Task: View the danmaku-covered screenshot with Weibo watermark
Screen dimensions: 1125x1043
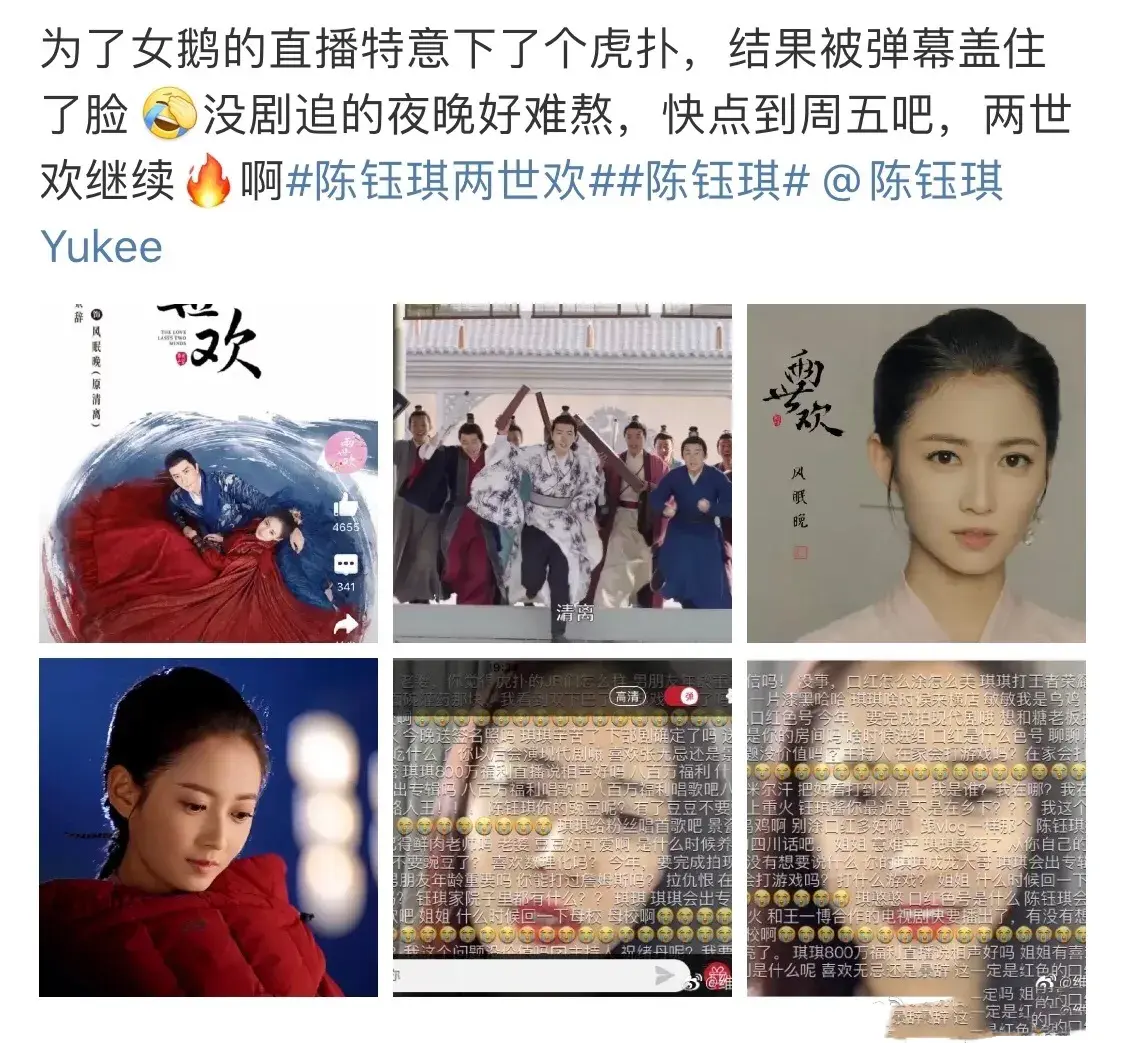Action: coord(916,827)
